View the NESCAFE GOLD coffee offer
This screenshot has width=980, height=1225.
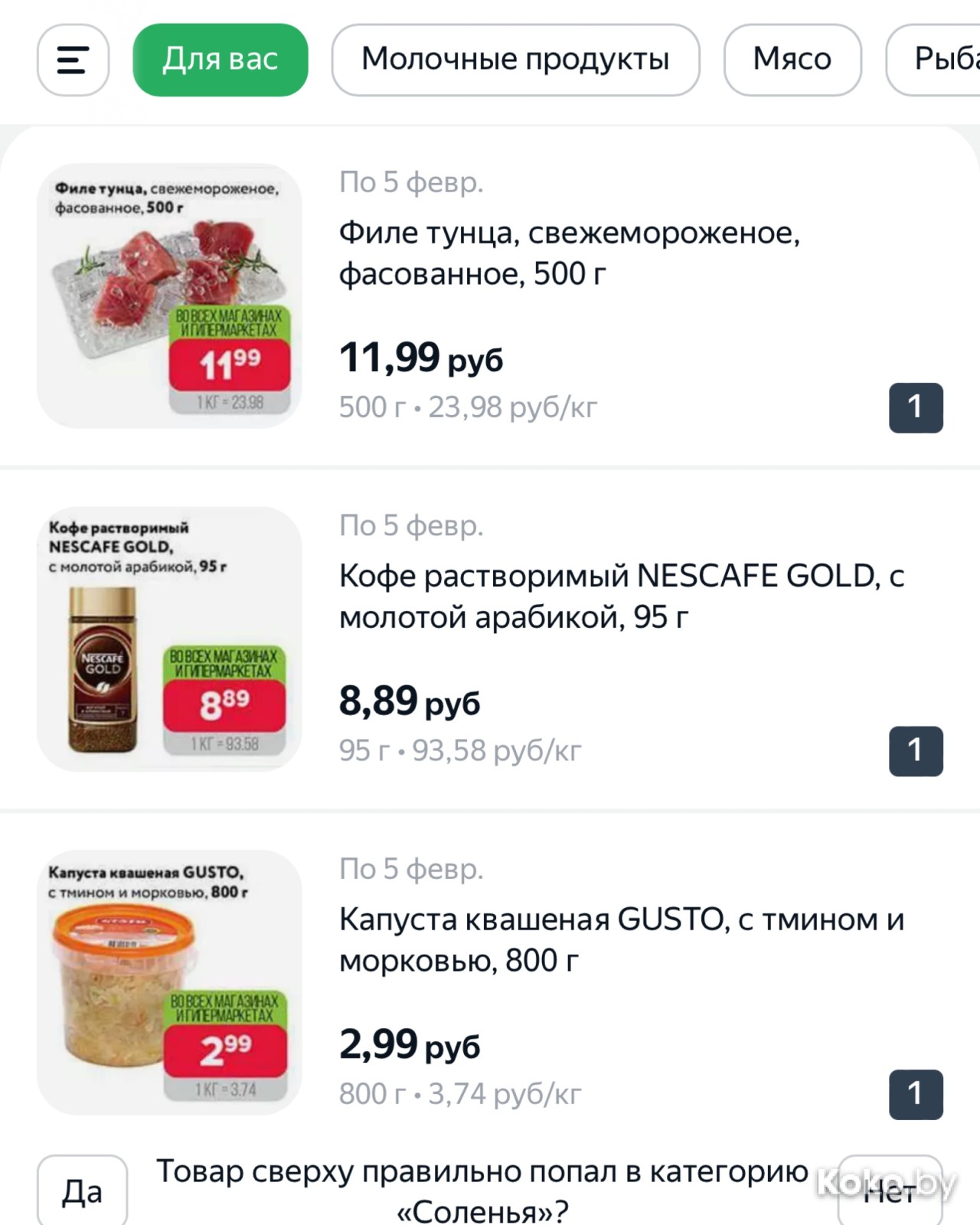tap(621, 596)
